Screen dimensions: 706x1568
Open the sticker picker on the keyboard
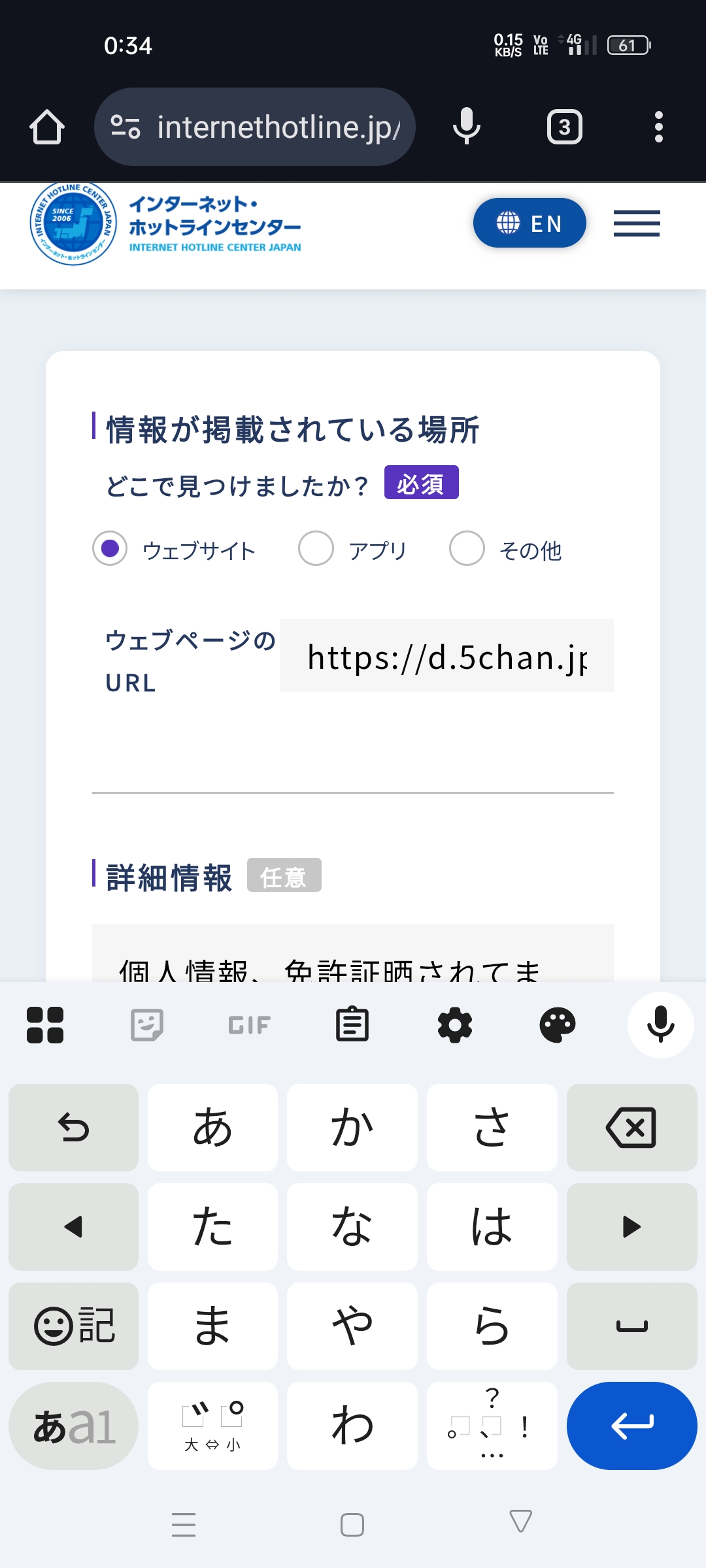pos(146,1024)
